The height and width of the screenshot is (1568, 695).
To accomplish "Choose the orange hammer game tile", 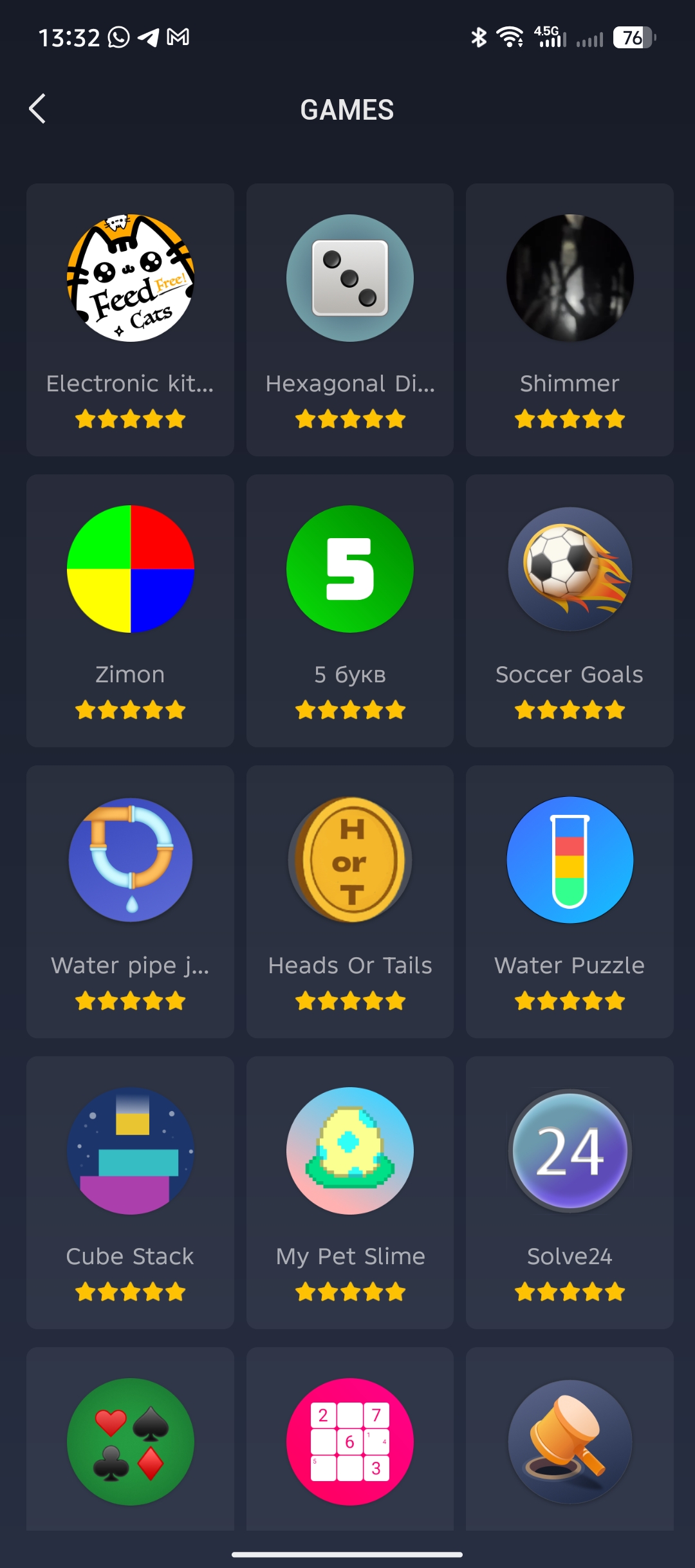I will (570, 1442).
